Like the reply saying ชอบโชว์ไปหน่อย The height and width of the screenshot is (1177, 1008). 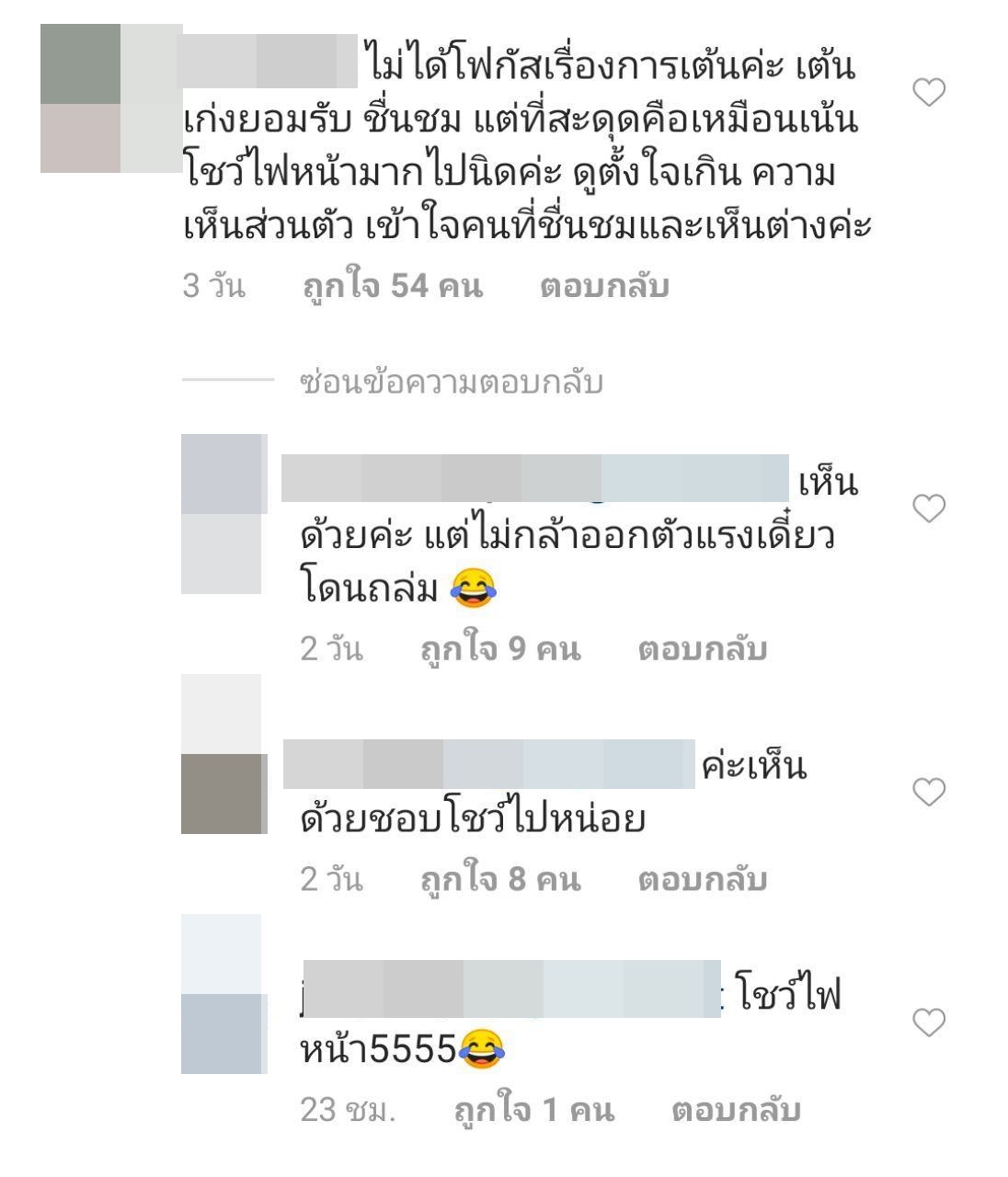pyautogui.click(x=928, y=791)
